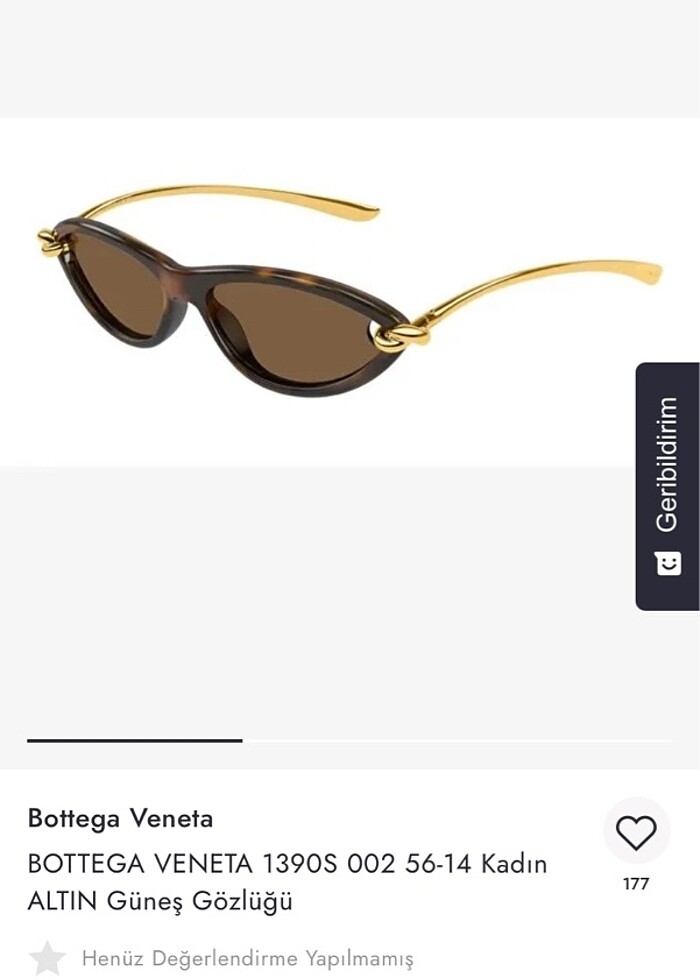View the sunglasses product image

coord(340,290)
